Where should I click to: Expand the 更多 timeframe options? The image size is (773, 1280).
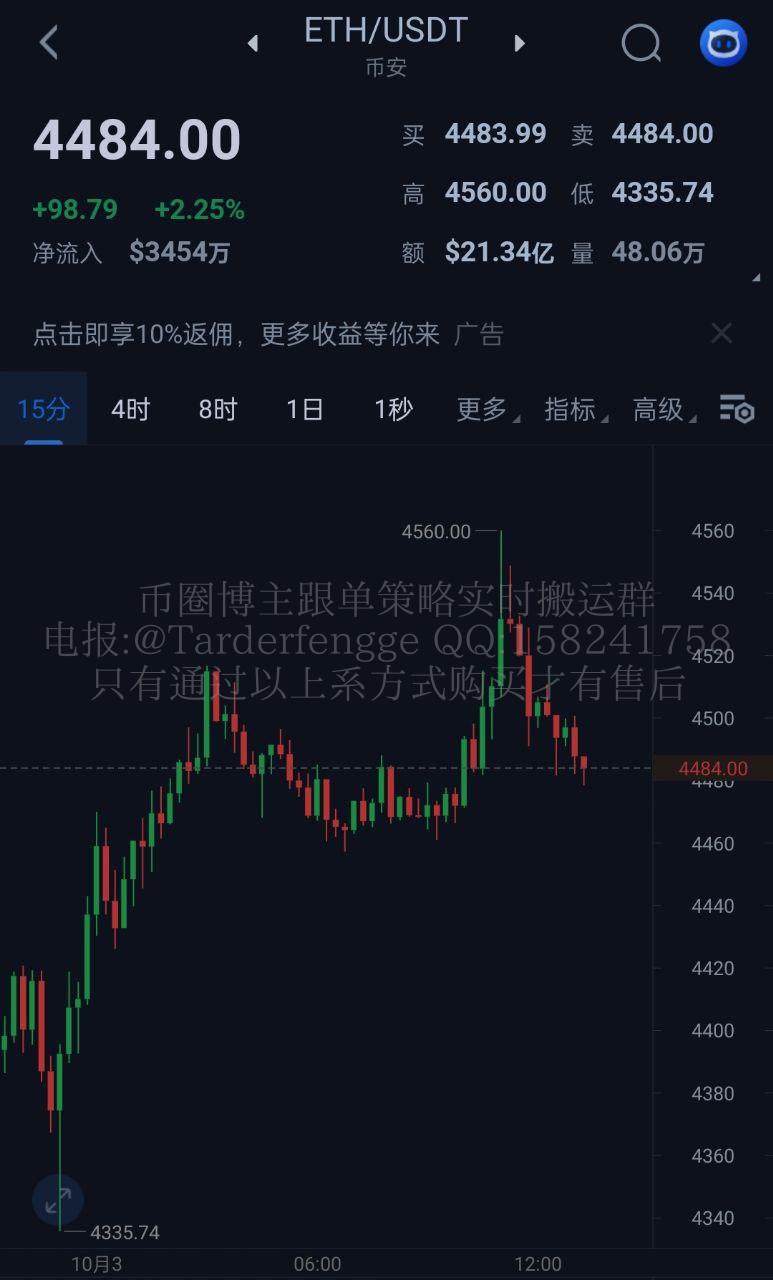click(483, 409)
